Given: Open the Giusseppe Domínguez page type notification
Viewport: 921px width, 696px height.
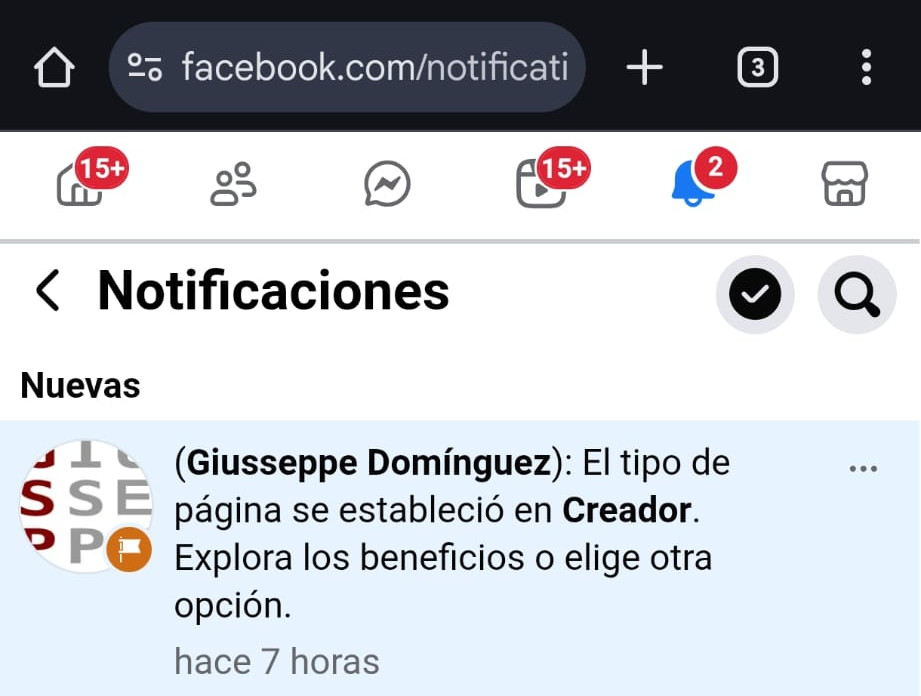Looking at the screenshot, I should pyautogui.click(x=450, y=535).
